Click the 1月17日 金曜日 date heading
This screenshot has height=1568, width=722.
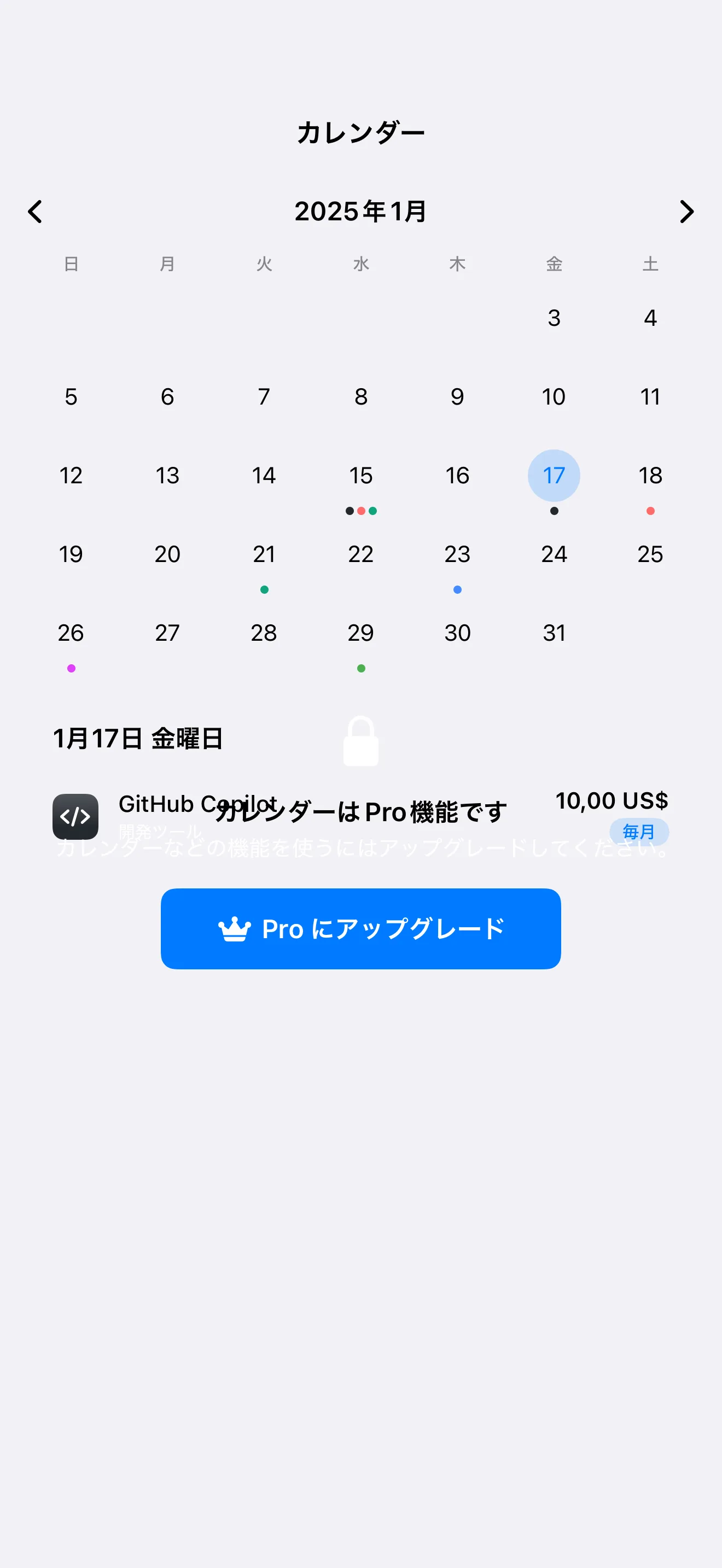[138, 738]
